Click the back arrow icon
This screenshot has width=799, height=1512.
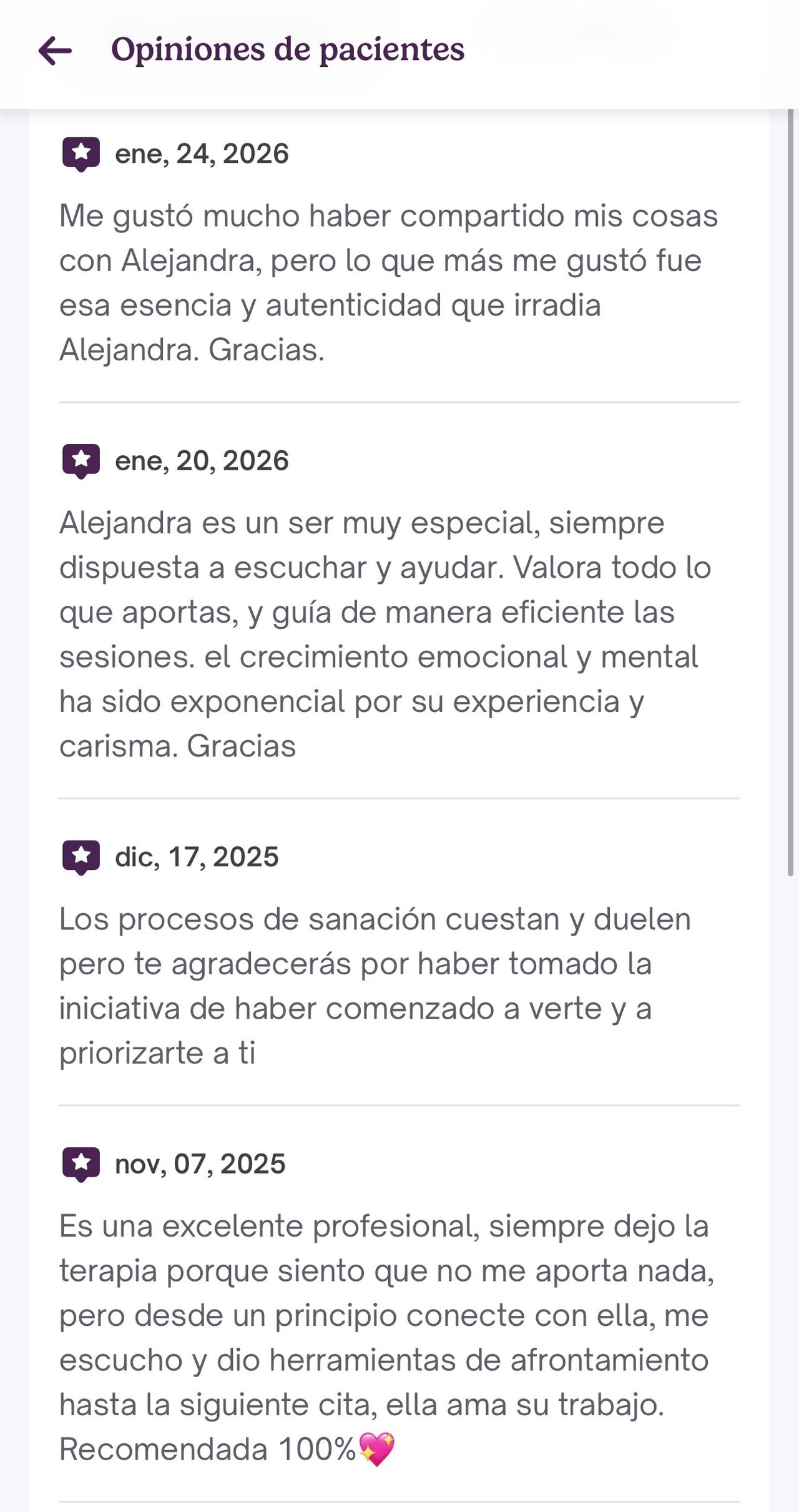55,52
